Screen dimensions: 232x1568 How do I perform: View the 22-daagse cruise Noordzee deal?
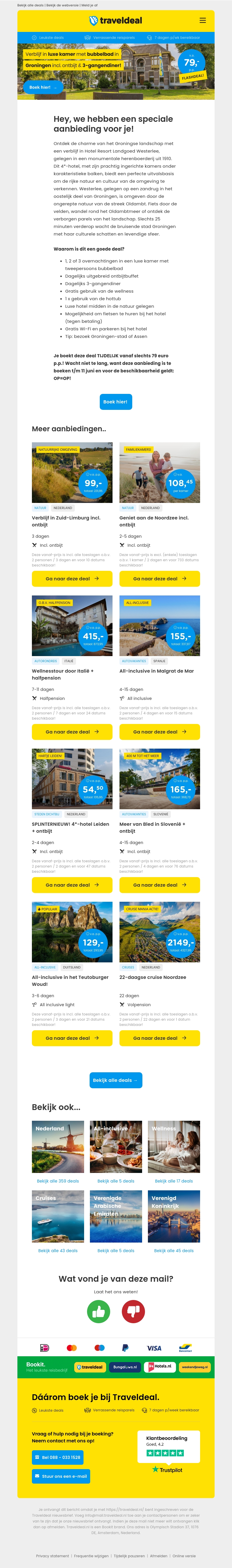tap(159, 1038)
